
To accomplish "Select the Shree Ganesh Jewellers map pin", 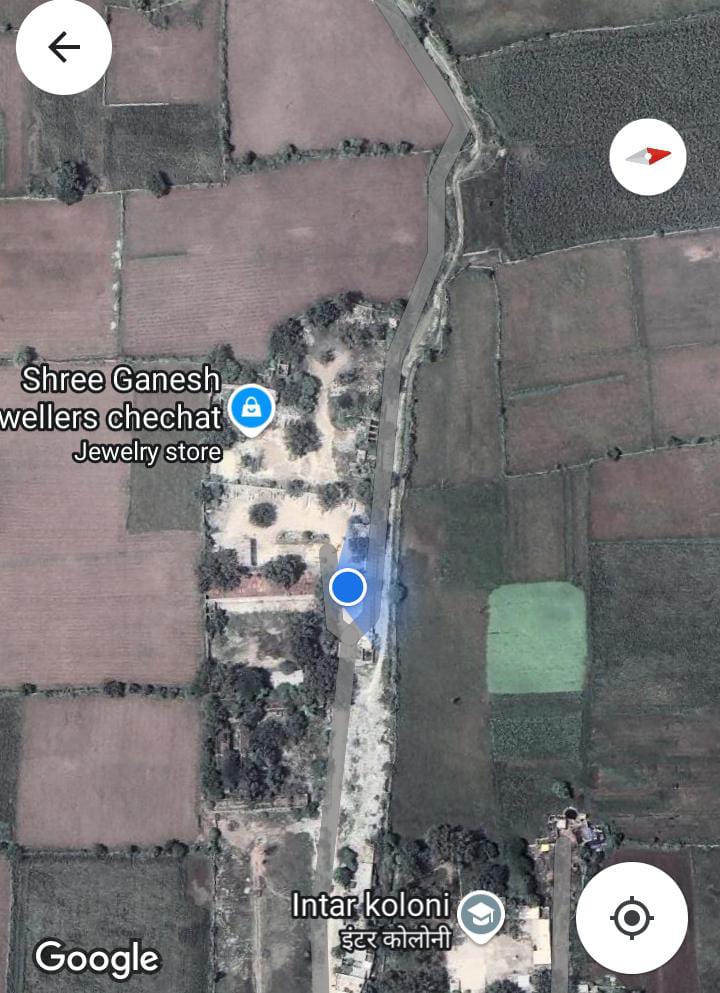I will point(252,408).
